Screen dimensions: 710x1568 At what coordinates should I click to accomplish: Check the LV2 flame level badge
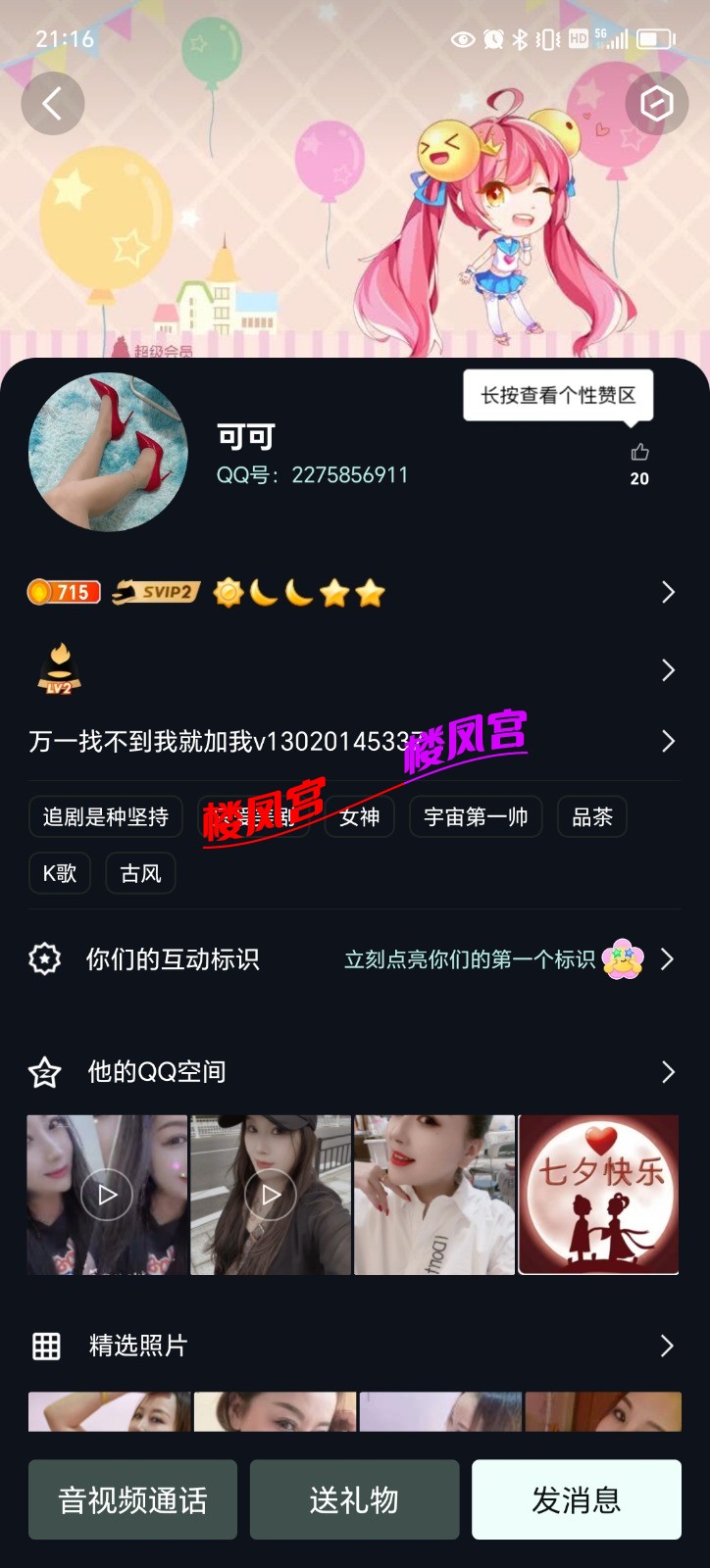61,668
